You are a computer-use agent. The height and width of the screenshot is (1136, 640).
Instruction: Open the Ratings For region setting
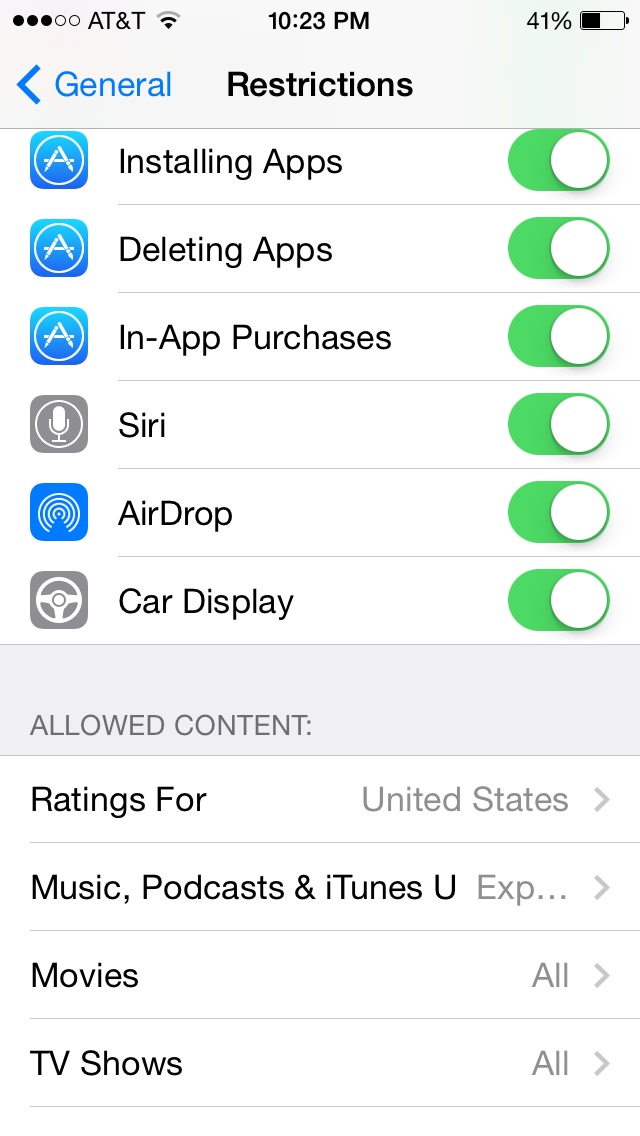[320, 799]
